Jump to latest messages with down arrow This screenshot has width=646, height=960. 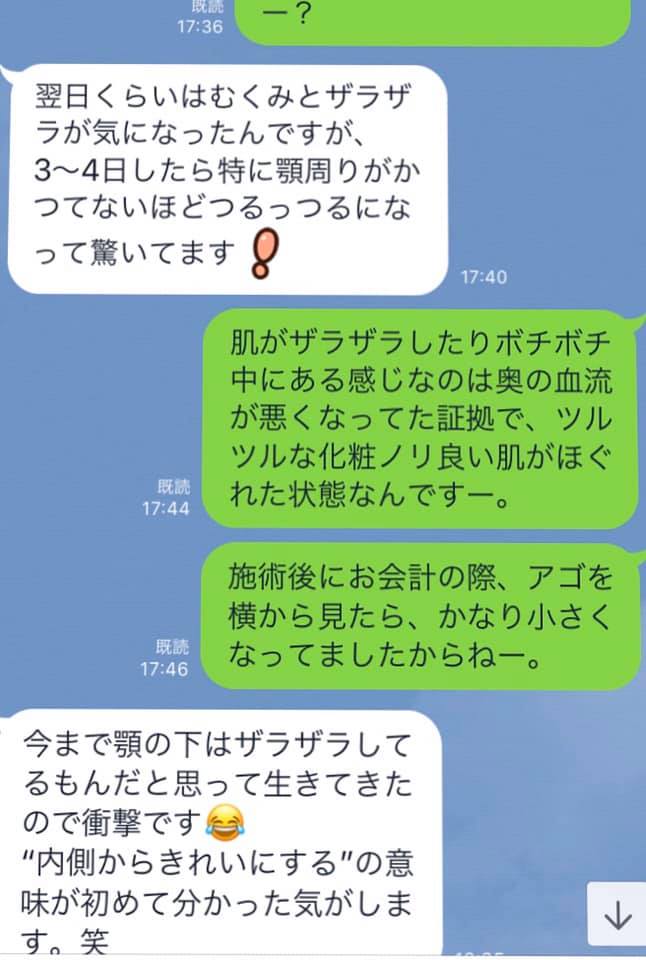point(616,913)
